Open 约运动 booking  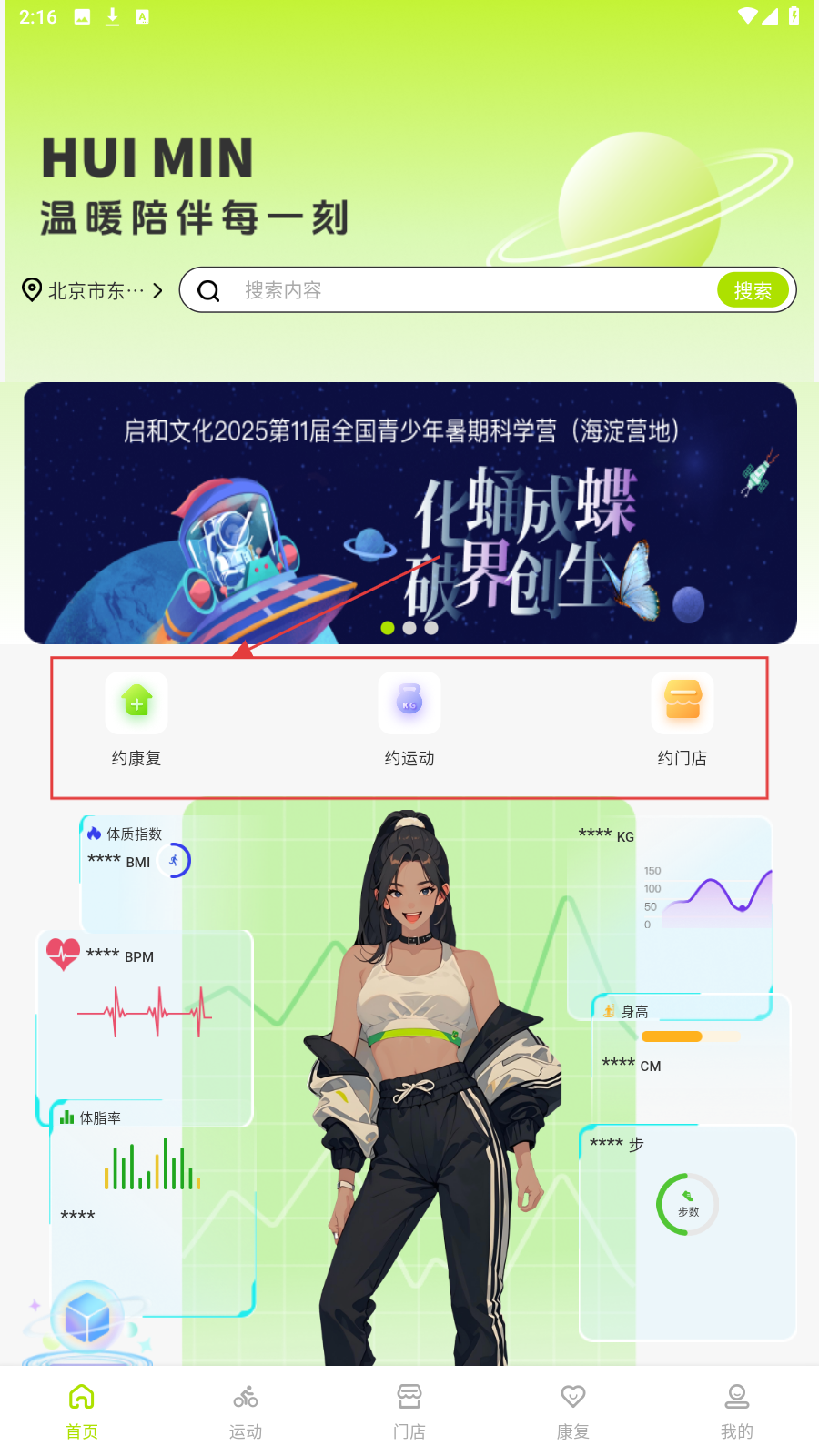[x=409, y=719]
